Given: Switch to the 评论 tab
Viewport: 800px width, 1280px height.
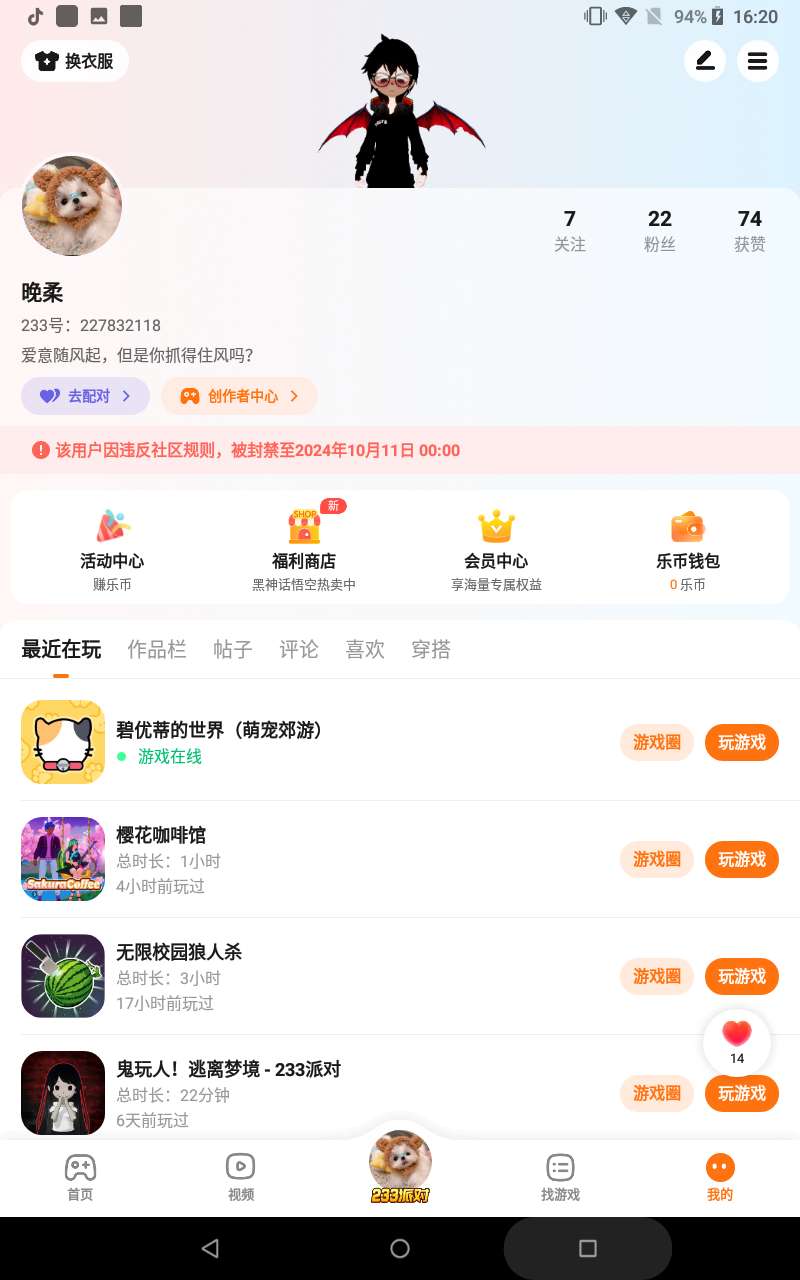Looking at the screenshot, I should [x=299, y=650].
